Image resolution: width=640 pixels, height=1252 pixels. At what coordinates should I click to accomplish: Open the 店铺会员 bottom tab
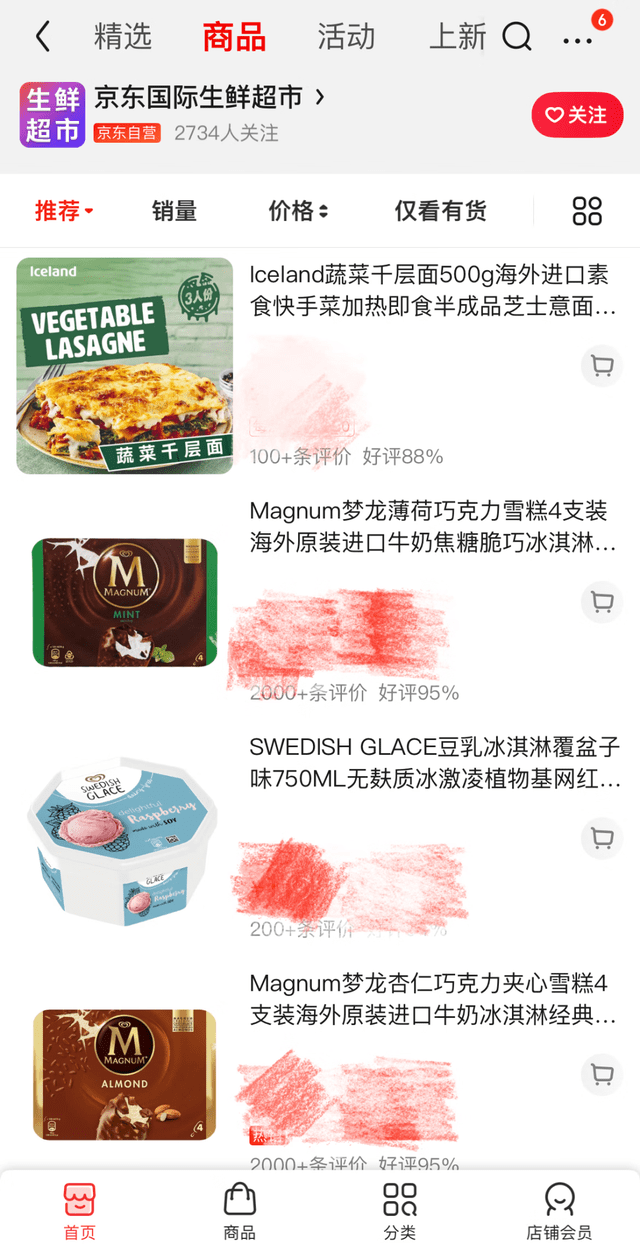[559, 1210]
